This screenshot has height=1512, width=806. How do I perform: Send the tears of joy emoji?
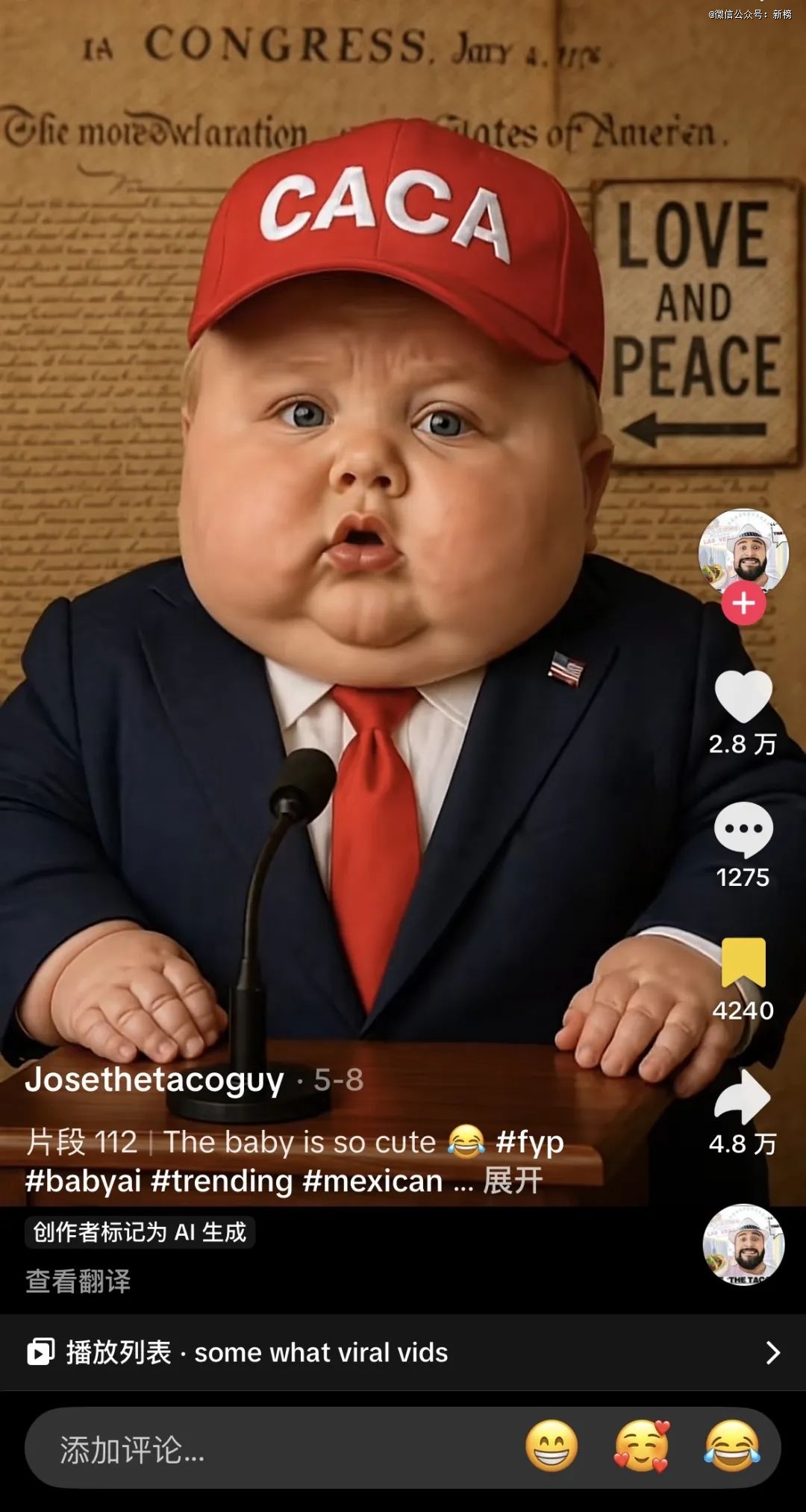pos(732,1446)
